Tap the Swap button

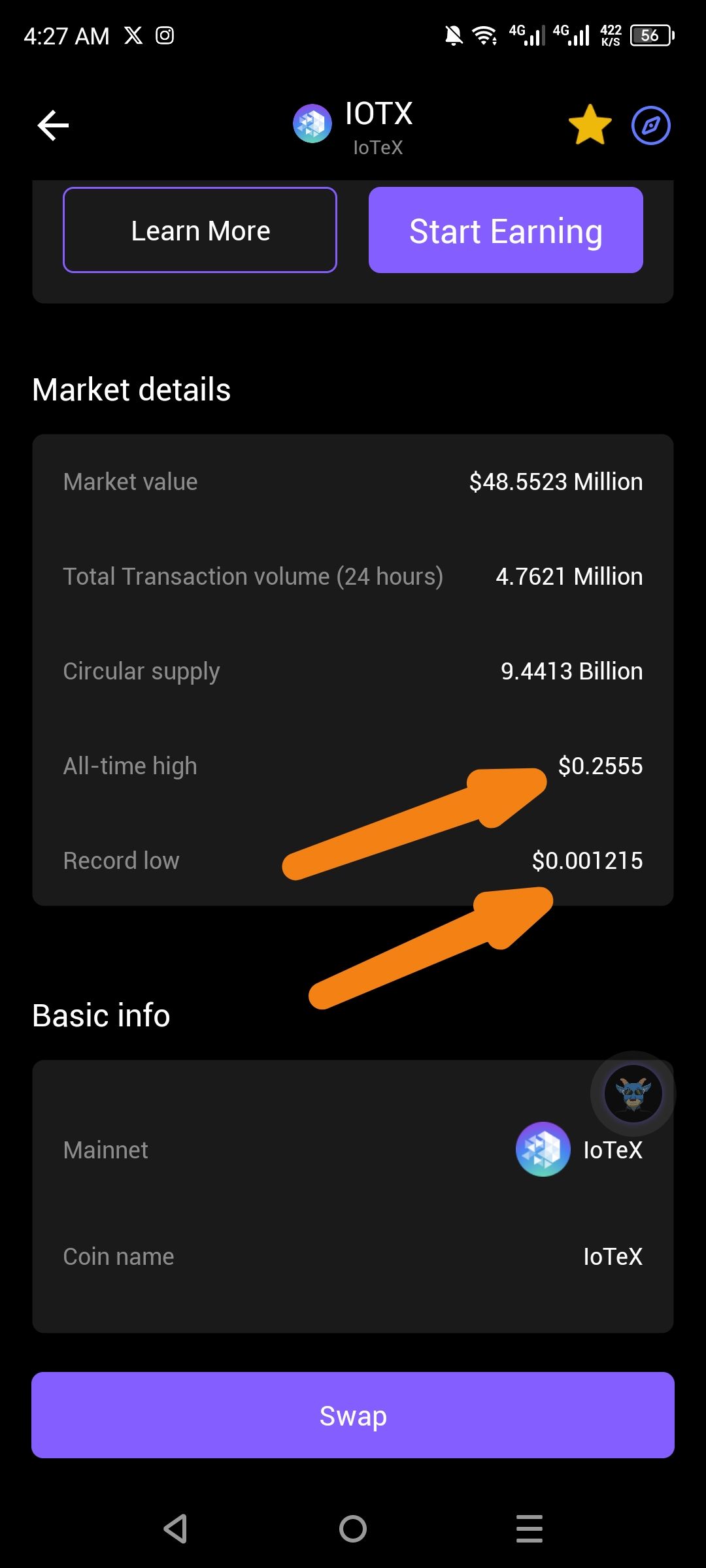click(x=353, y=1415)
